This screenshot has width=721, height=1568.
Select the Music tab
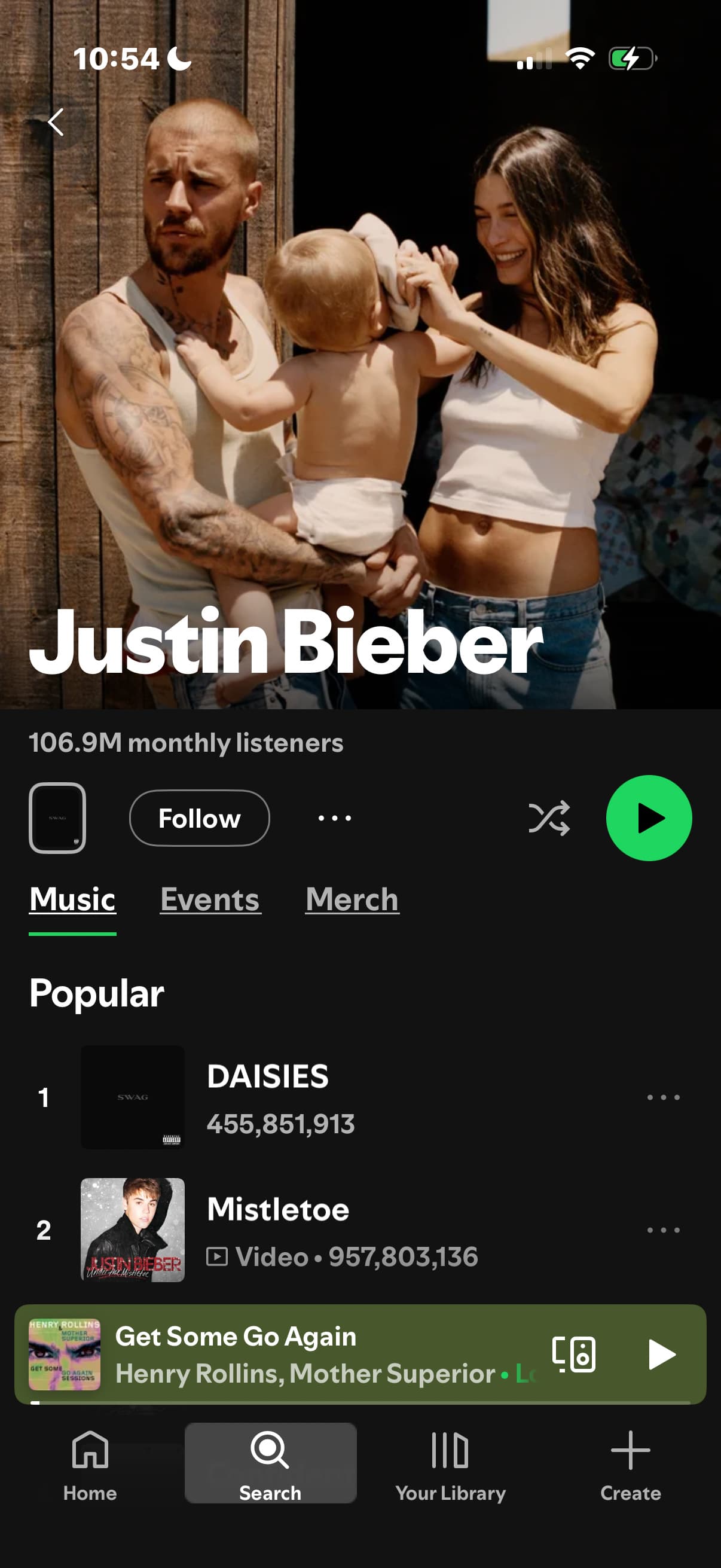72,899
